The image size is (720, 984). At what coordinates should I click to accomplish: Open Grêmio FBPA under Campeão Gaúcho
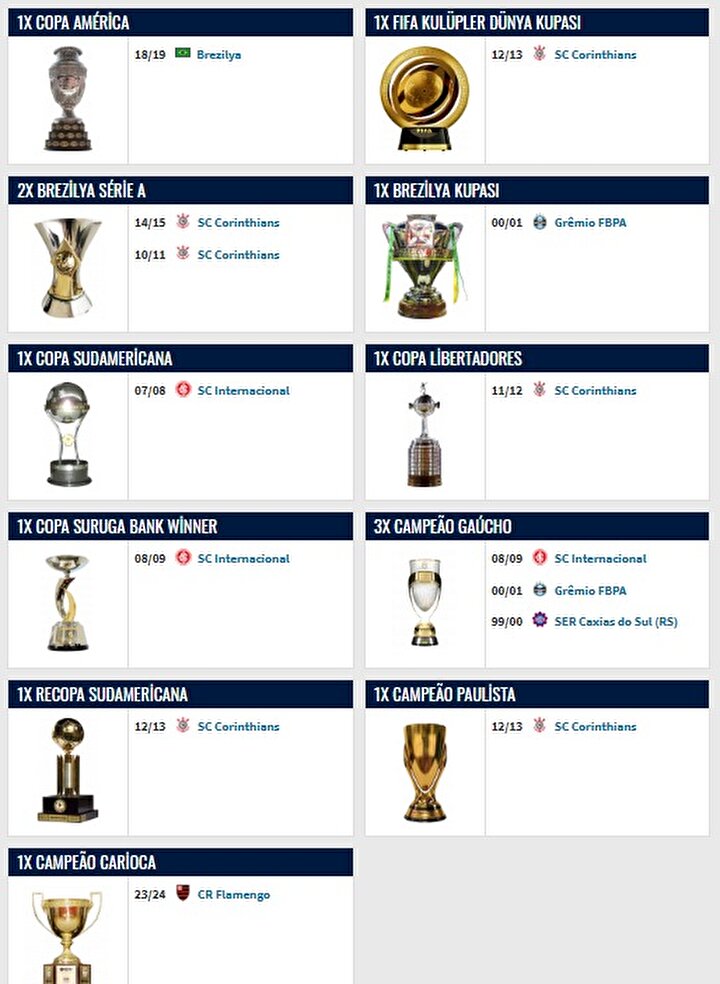590,591
